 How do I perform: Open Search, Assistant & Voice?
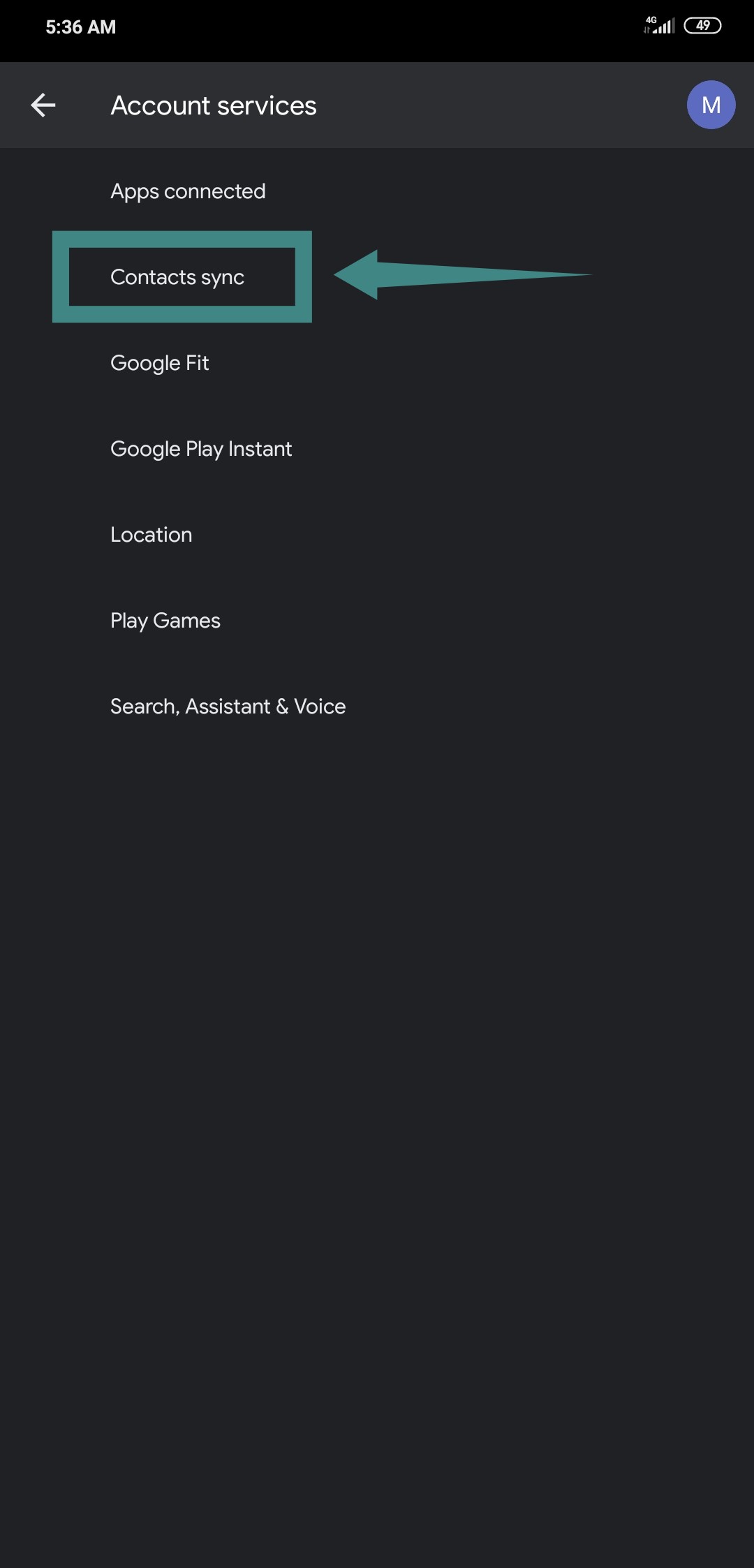pyautogui.click(x=228, y=707)
